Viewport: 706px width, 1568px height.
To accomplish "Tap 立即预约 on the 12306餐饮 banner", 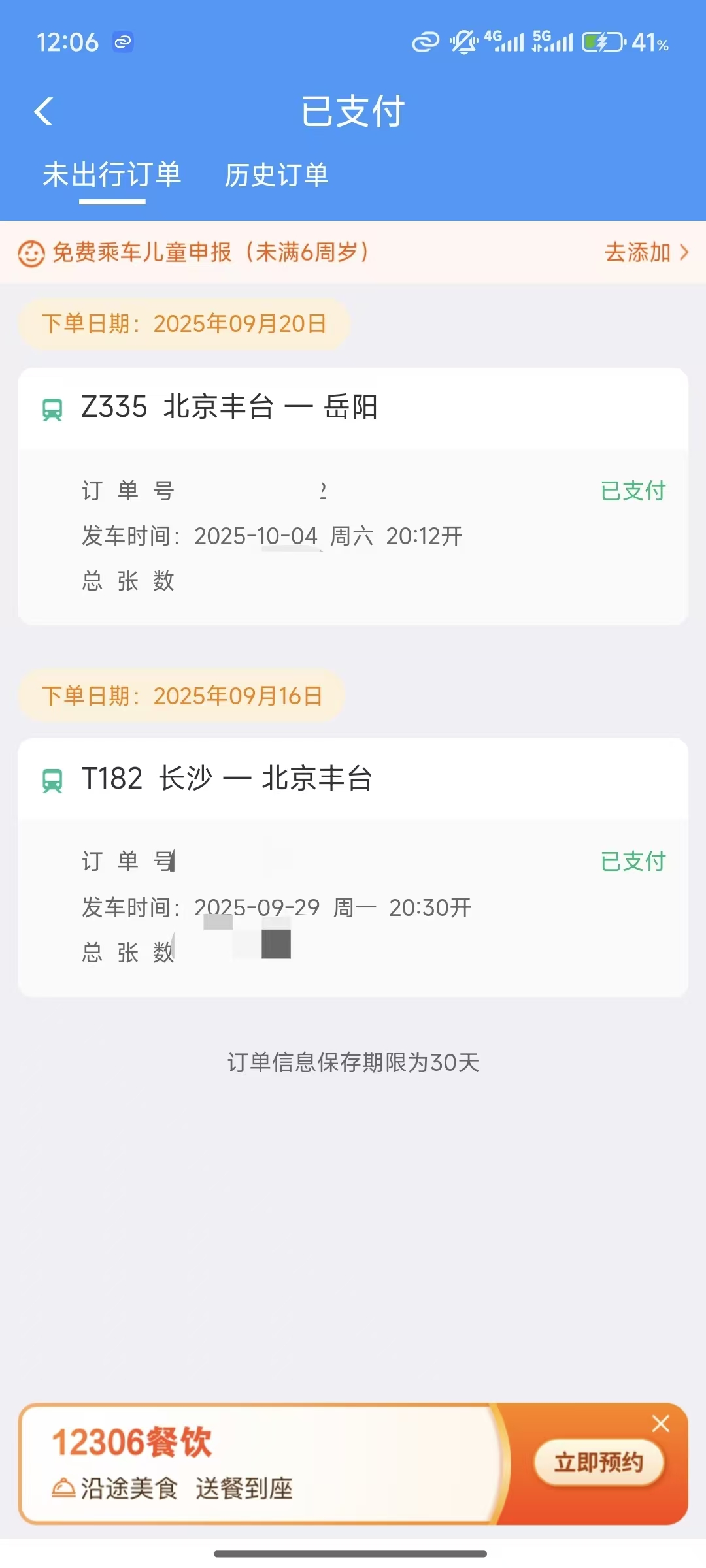I will pyautogui.click(x=599, y=1462).
